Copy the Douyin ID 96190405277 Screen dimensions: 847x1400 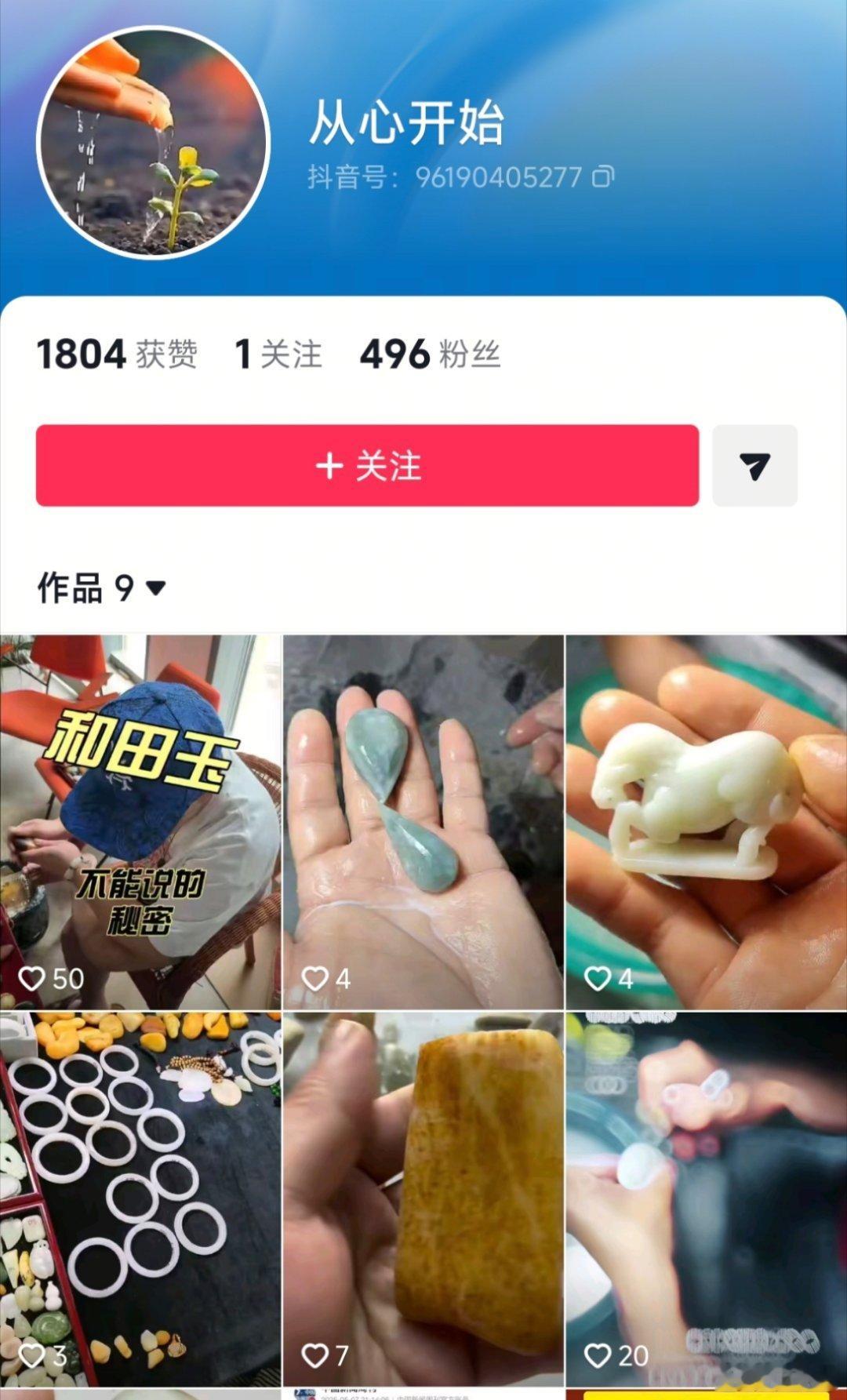click(x=603, y=176)
